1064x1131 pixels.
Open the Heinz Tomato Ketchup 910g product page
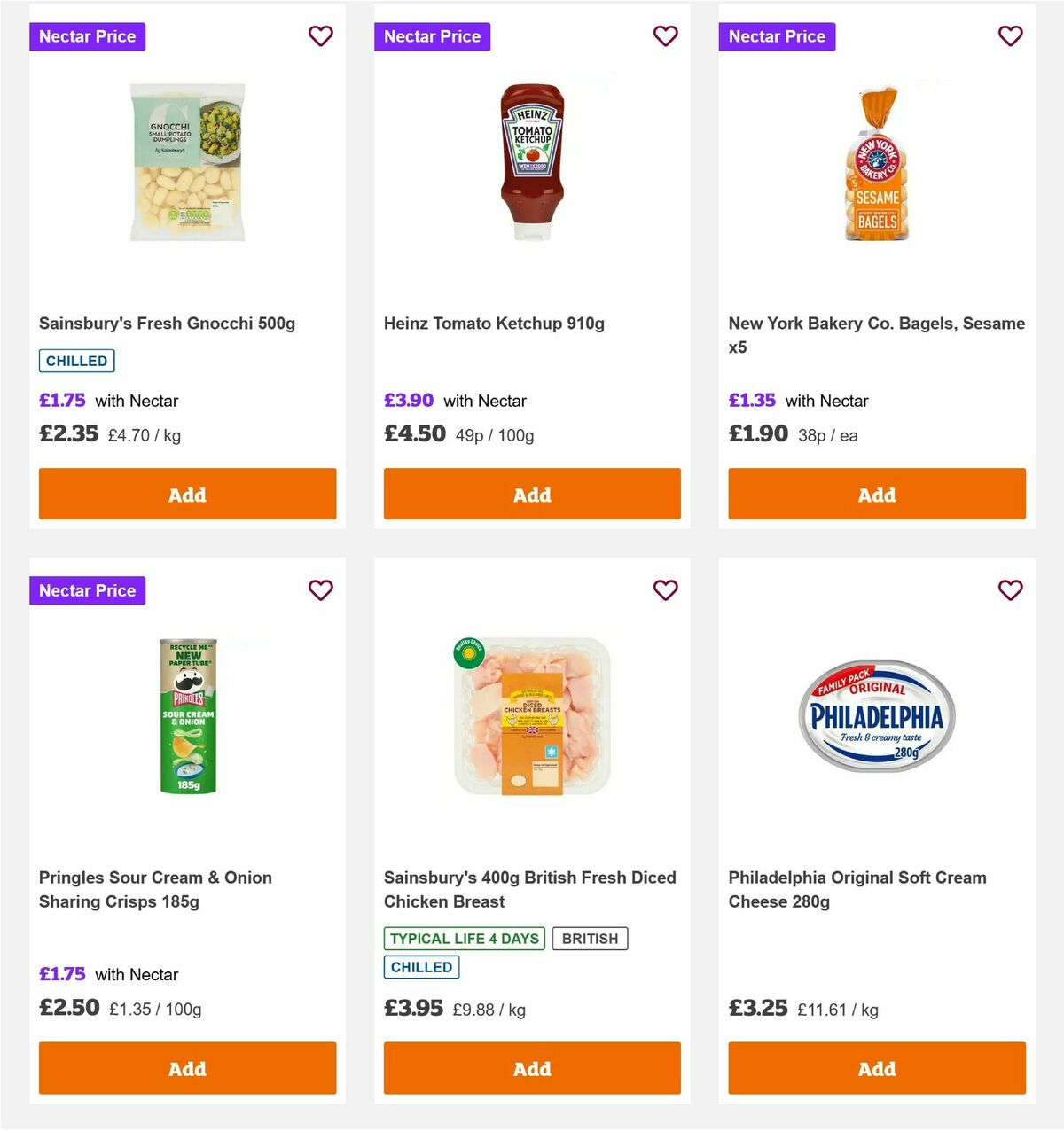tap(494, 323)
